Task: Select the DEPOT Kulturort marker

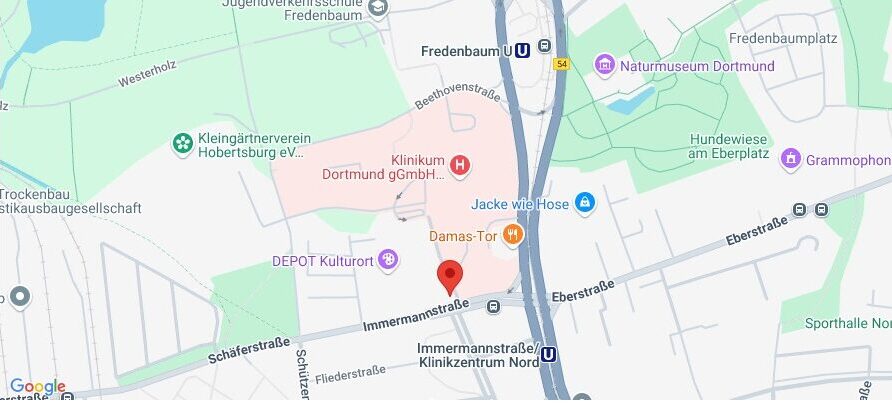Action: pyautogui.click(x=388, y=260)
